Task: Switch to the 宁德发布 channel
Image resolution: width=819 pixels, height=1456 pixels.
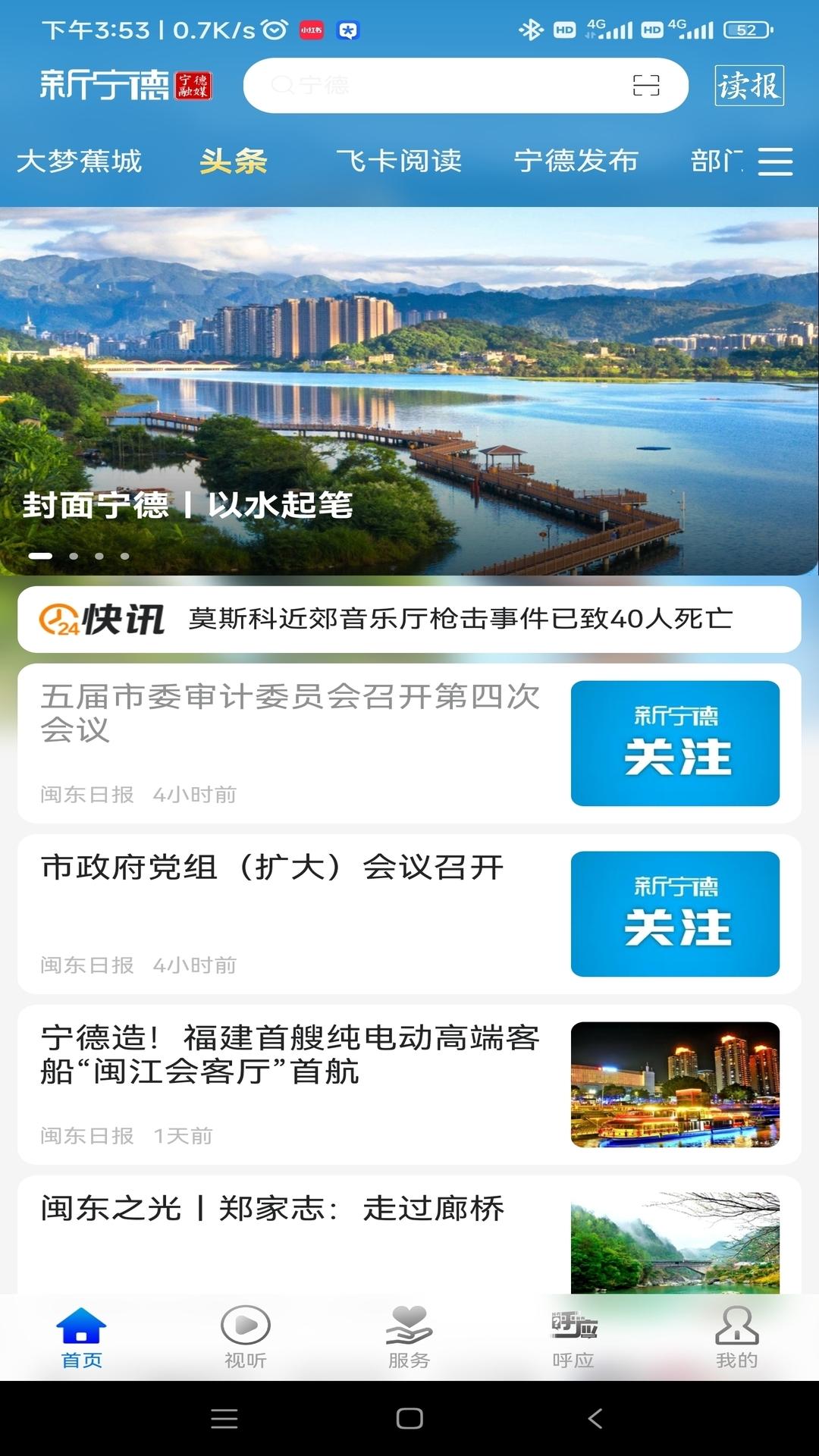Action: pos(578,162)
